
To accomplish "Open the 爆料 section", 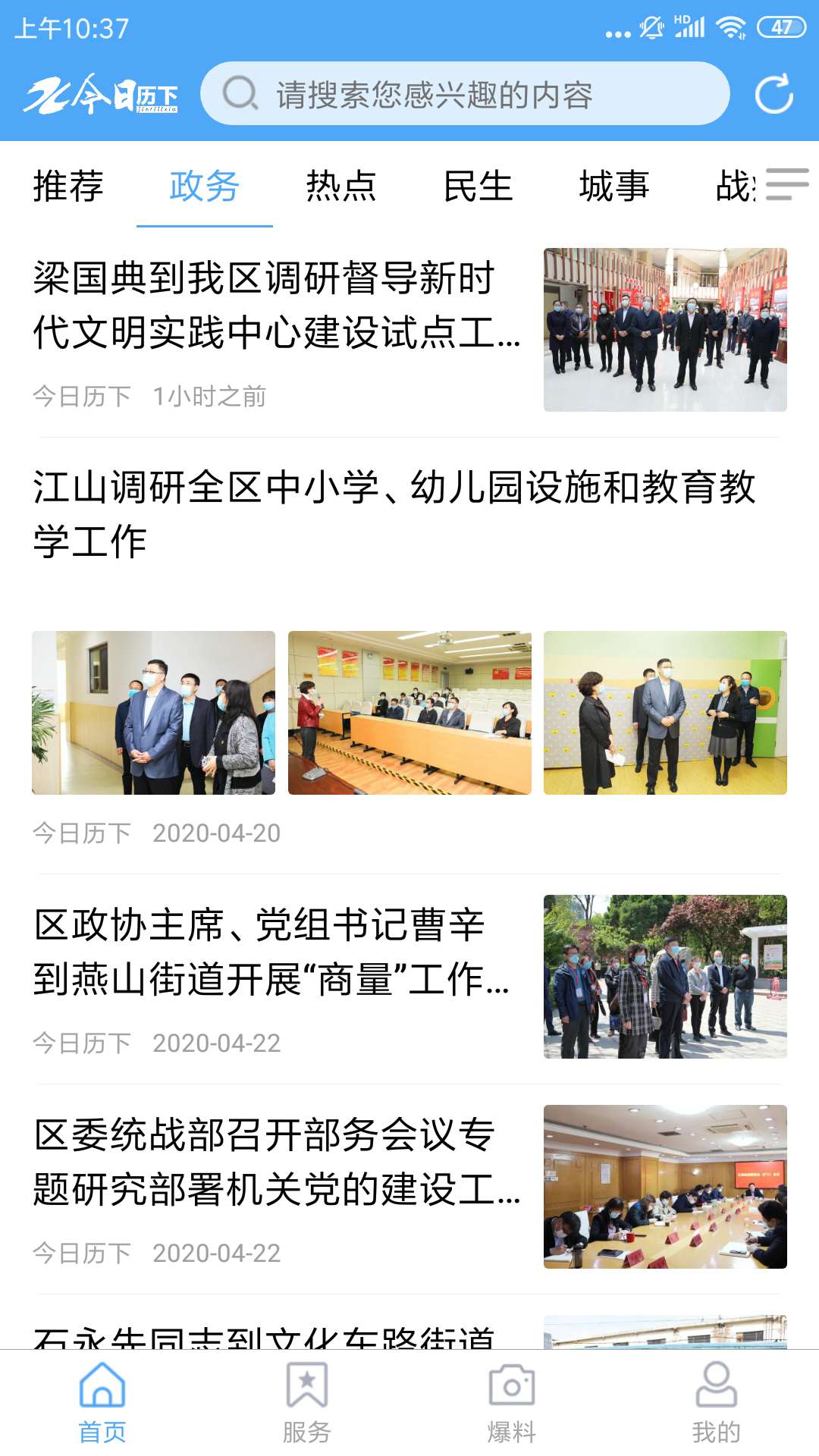I will 511,1403.
